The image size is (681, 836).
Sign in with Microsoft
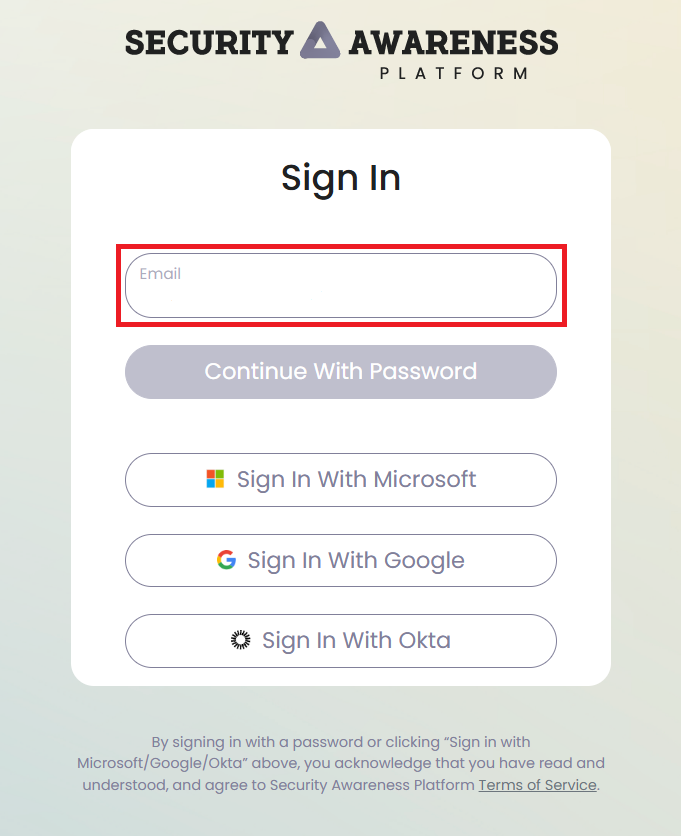click(x=340, y=480)
